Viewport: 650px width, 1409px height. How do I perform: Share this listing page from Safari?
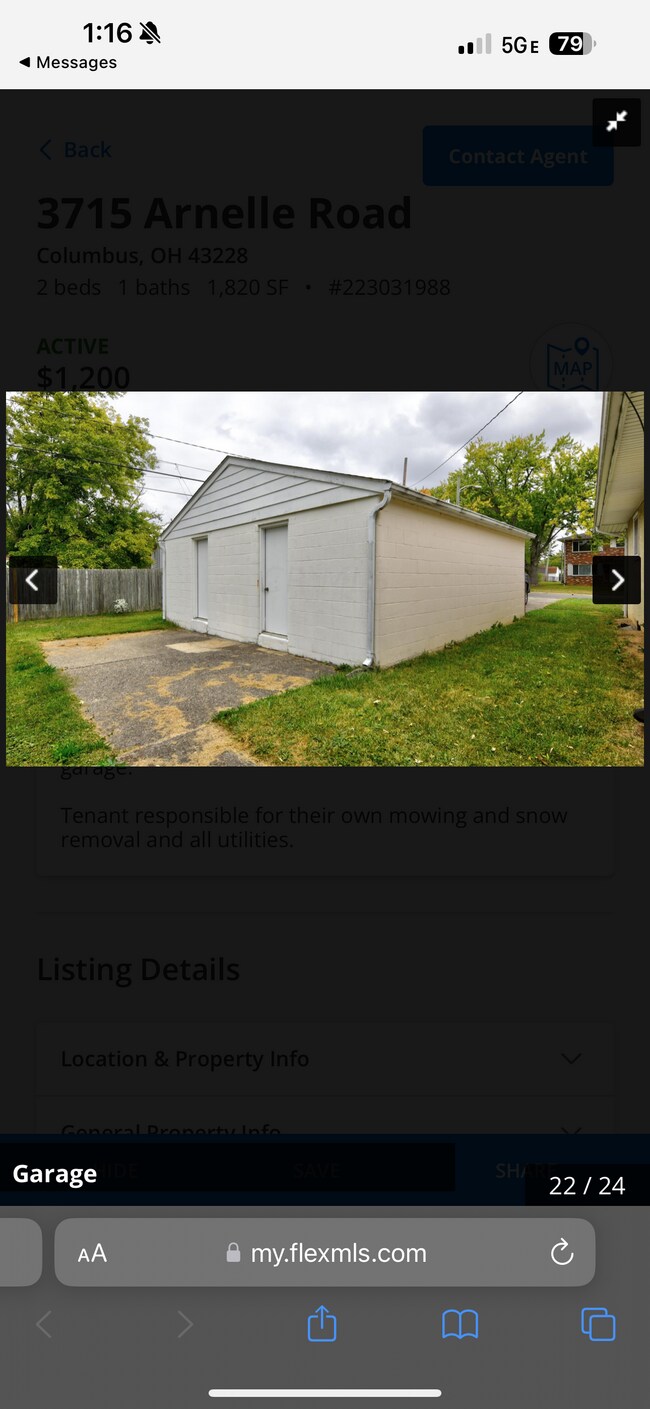(x=322, y=1324)
